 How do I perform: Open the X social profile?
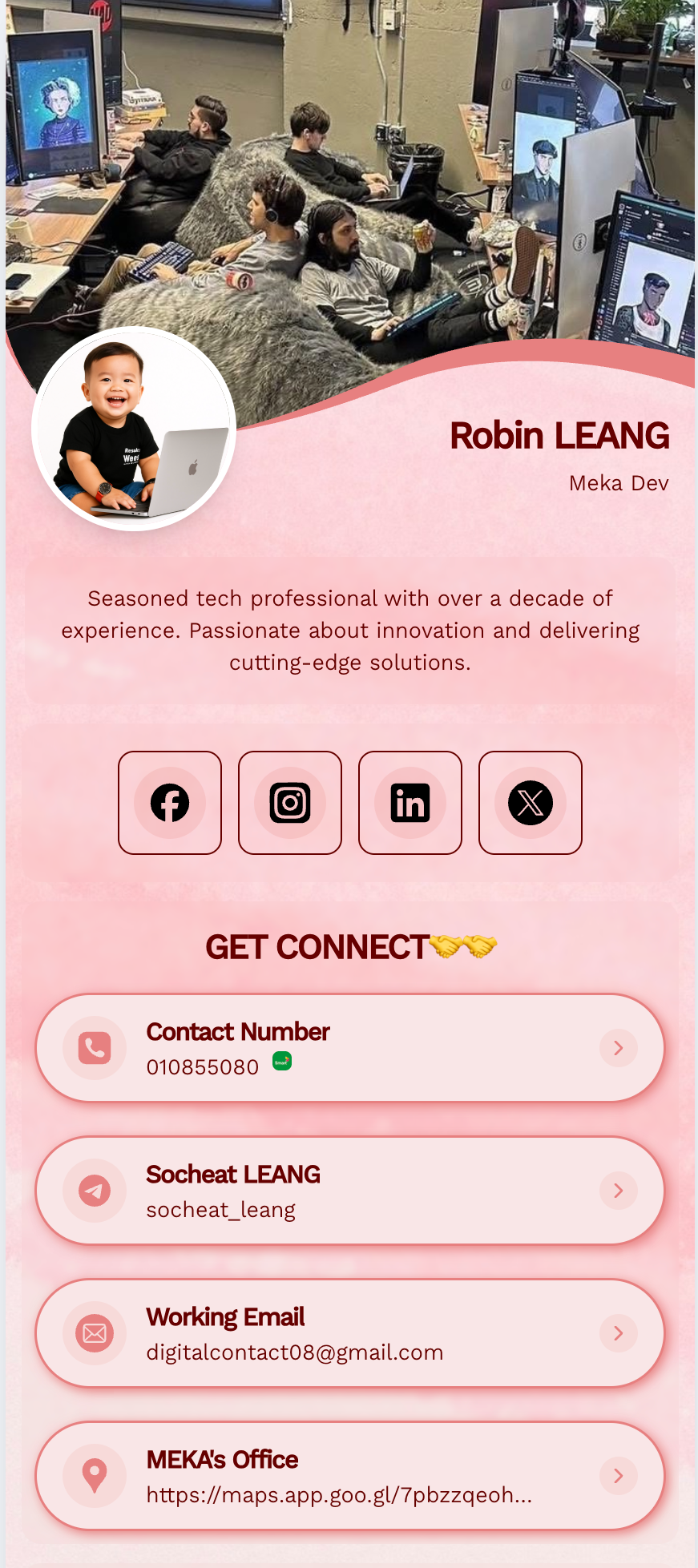(x=531, y=803)
